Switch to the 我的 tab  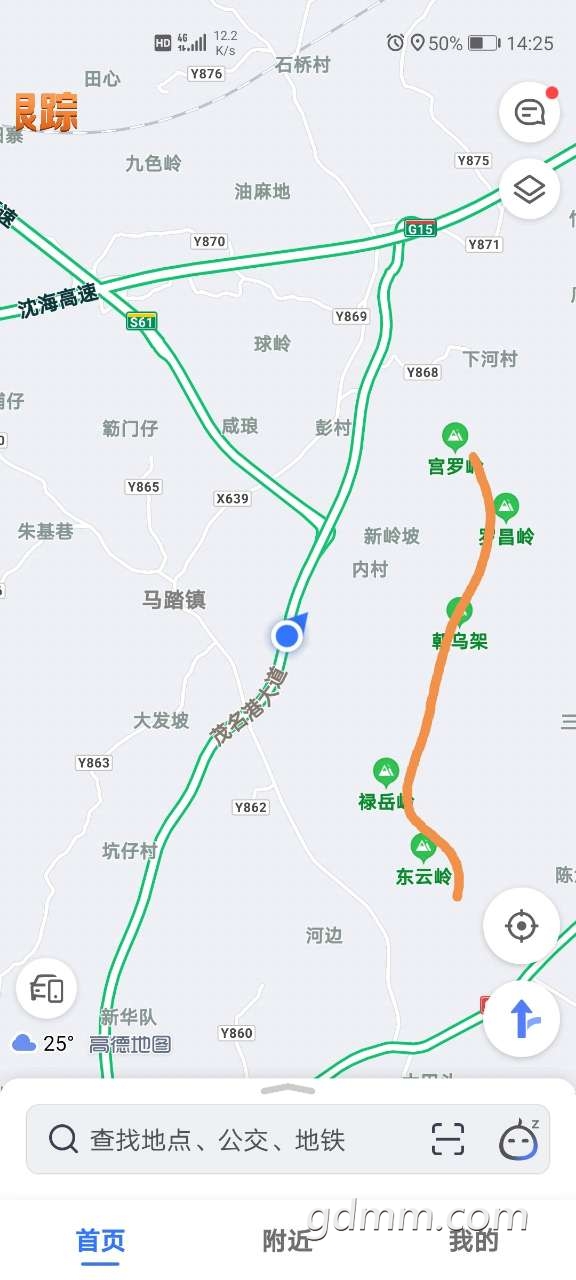pyautogui.click(x=473, y=1241)
